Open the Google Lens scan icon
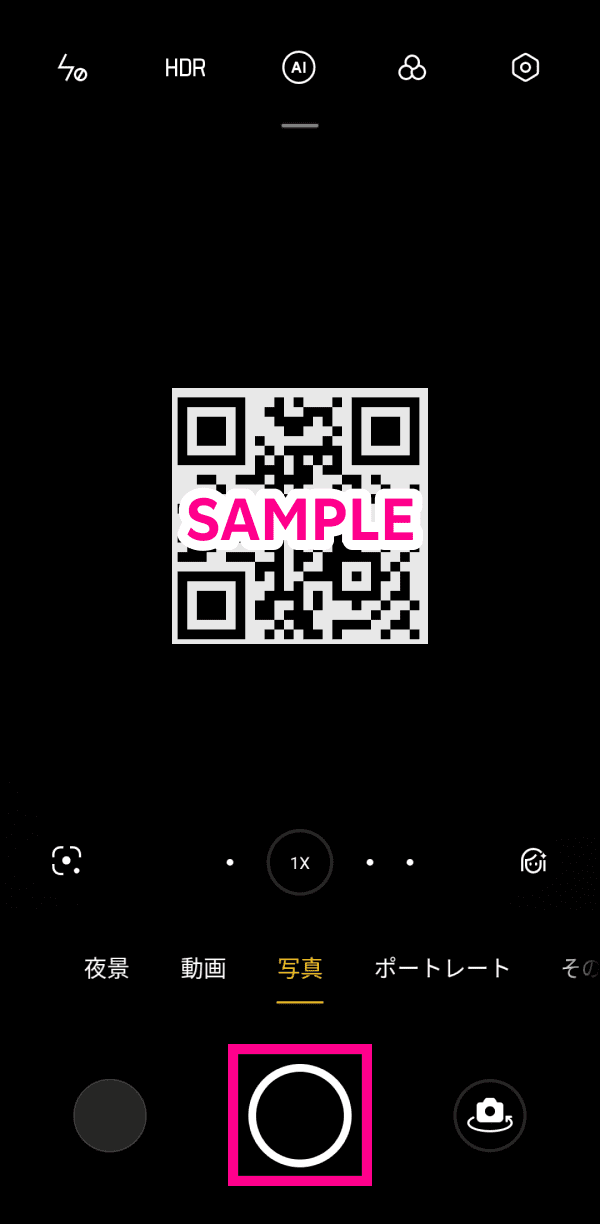 pyautogui.click(x=67, y=861)
